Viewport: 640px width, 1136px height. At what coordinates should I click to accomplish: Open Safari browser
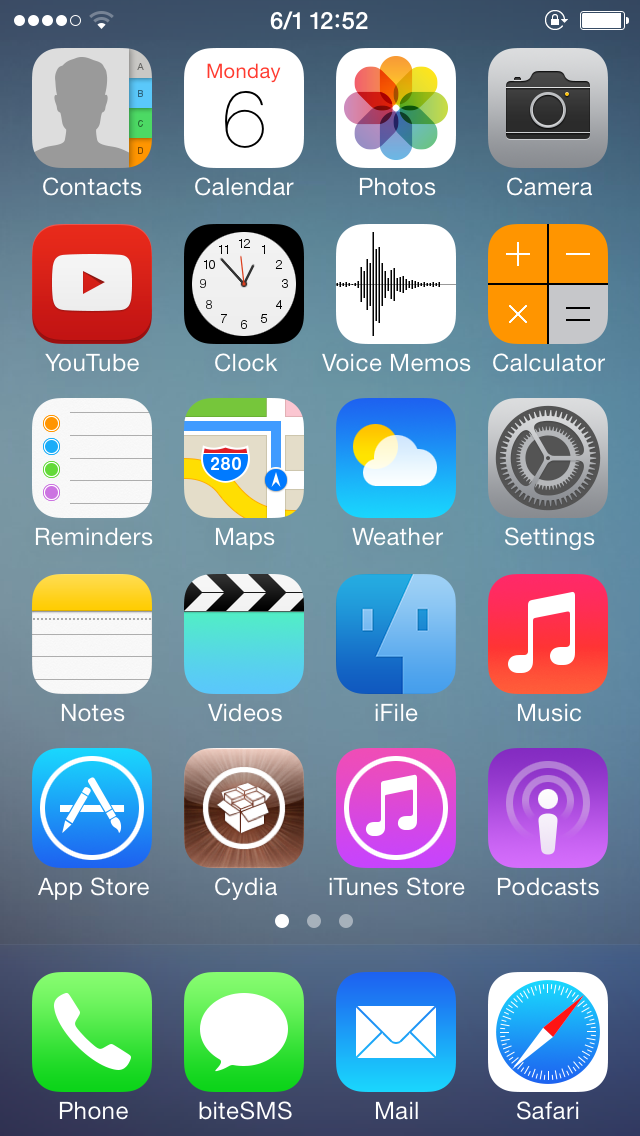click(548, 1032)
